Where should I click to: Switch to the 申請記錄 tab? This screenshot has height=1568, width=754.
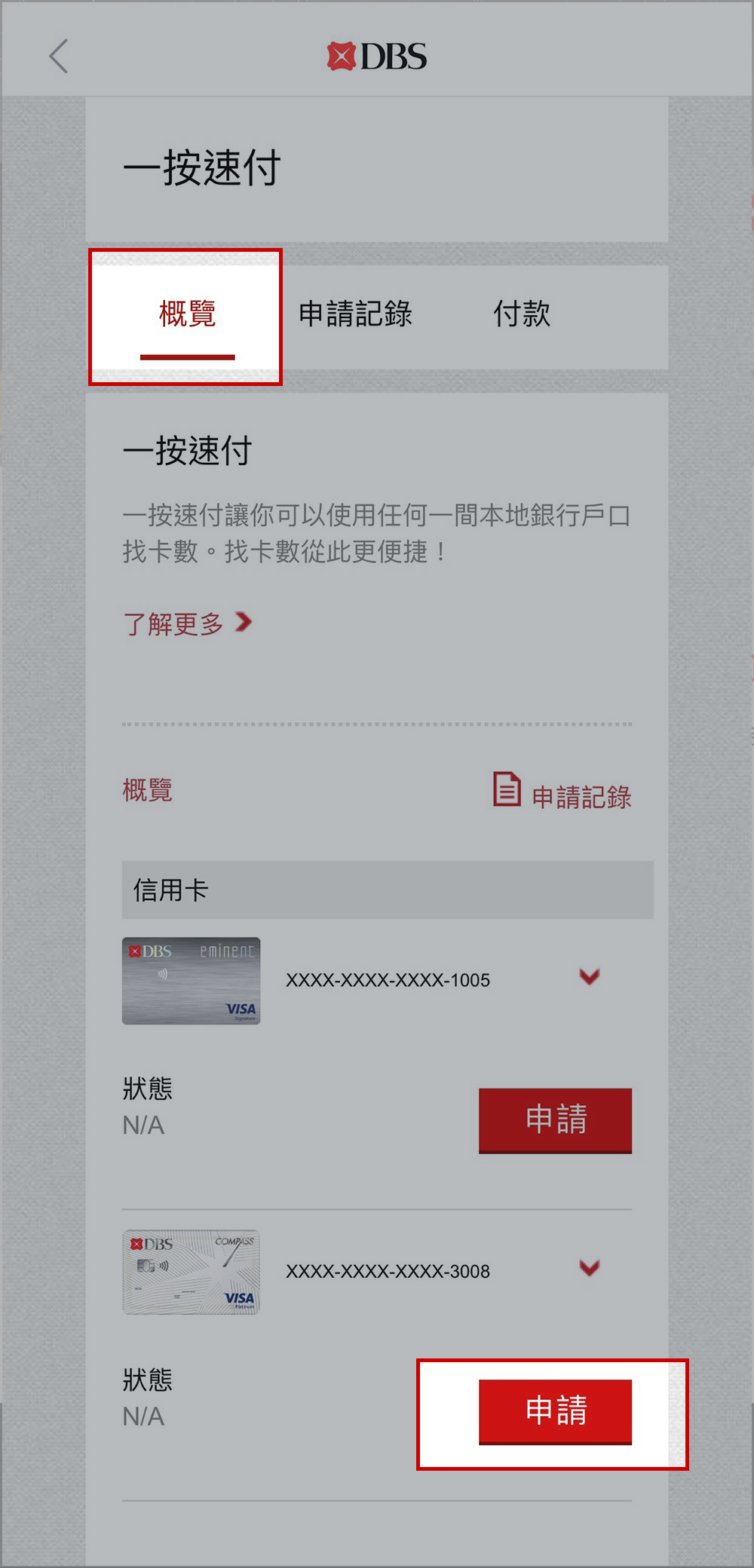pyautogui.click(x=355, y=314)
